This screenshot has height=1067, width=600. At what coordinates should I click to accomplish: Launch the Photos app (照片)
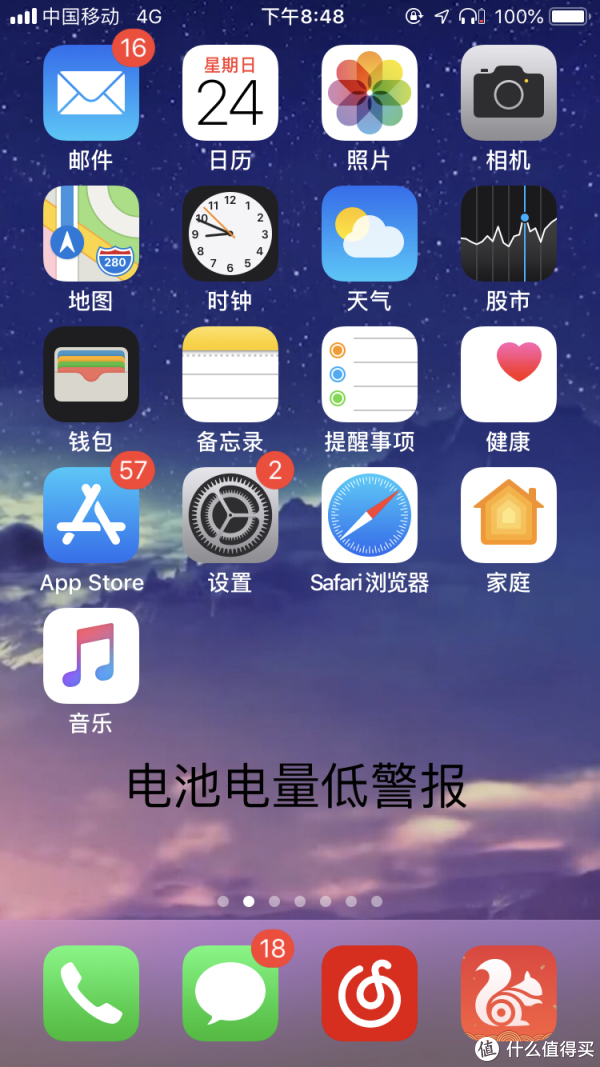click(x=369, y=93)
